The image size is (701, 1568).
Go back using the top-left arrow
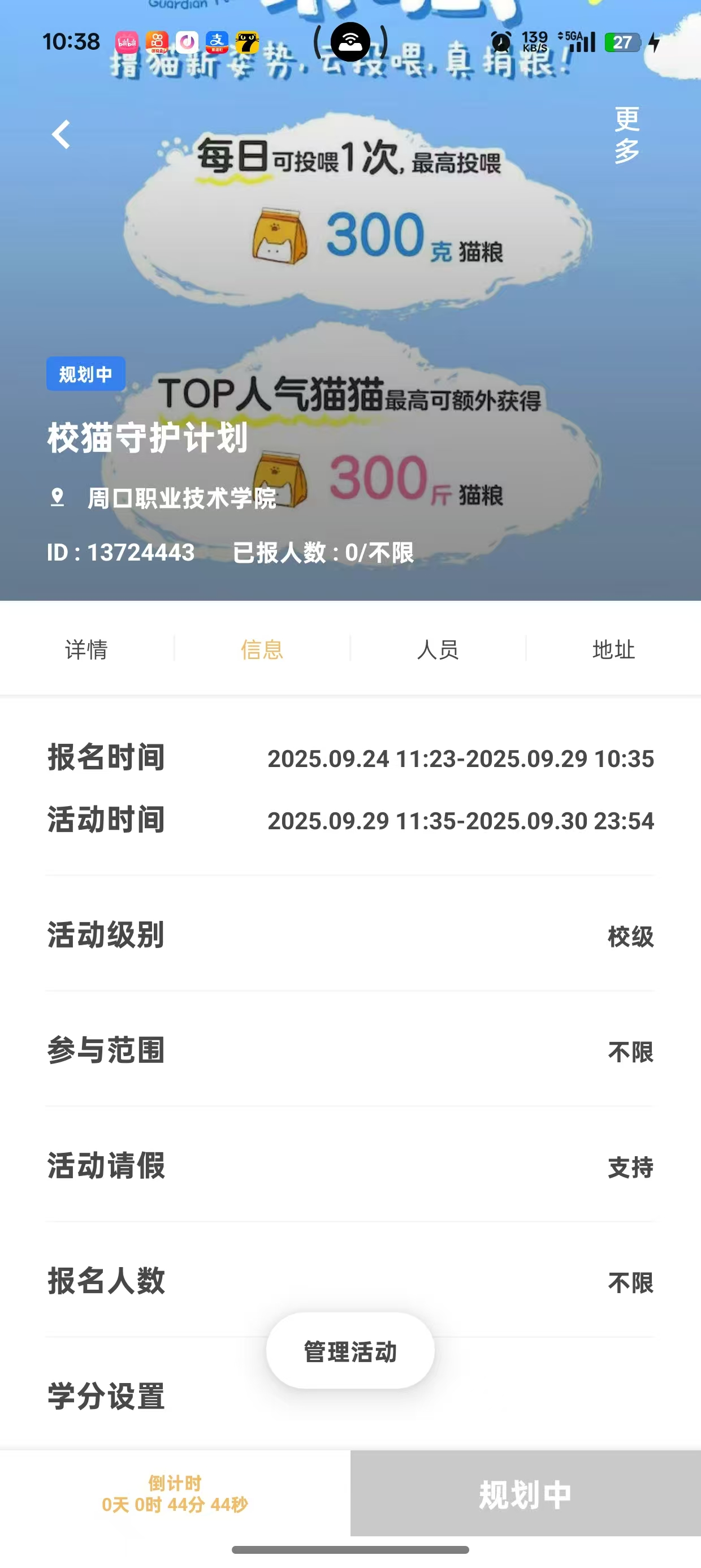[61, 135]
